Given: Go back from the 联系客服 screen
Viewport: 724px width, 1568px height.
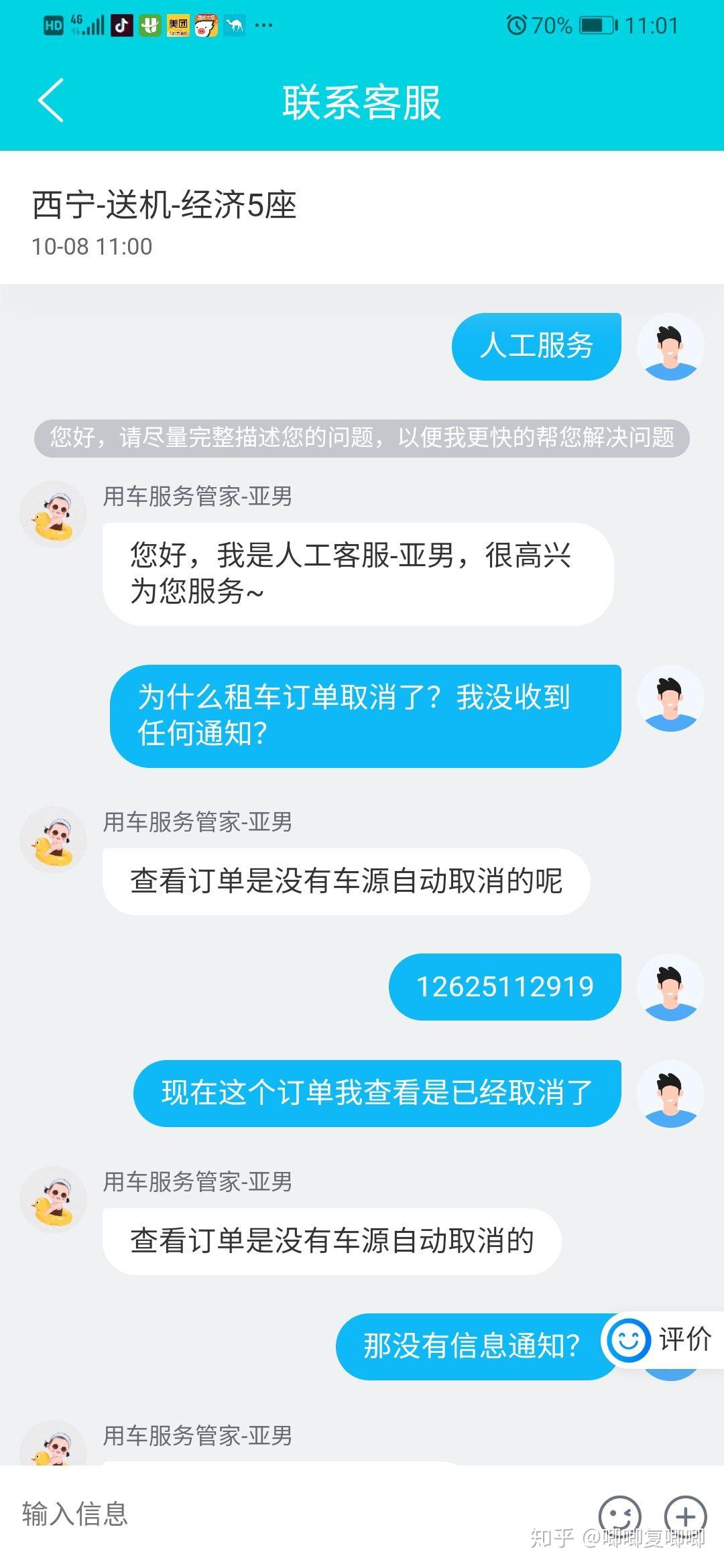Looking at the screenshot, I should point(51,101).
